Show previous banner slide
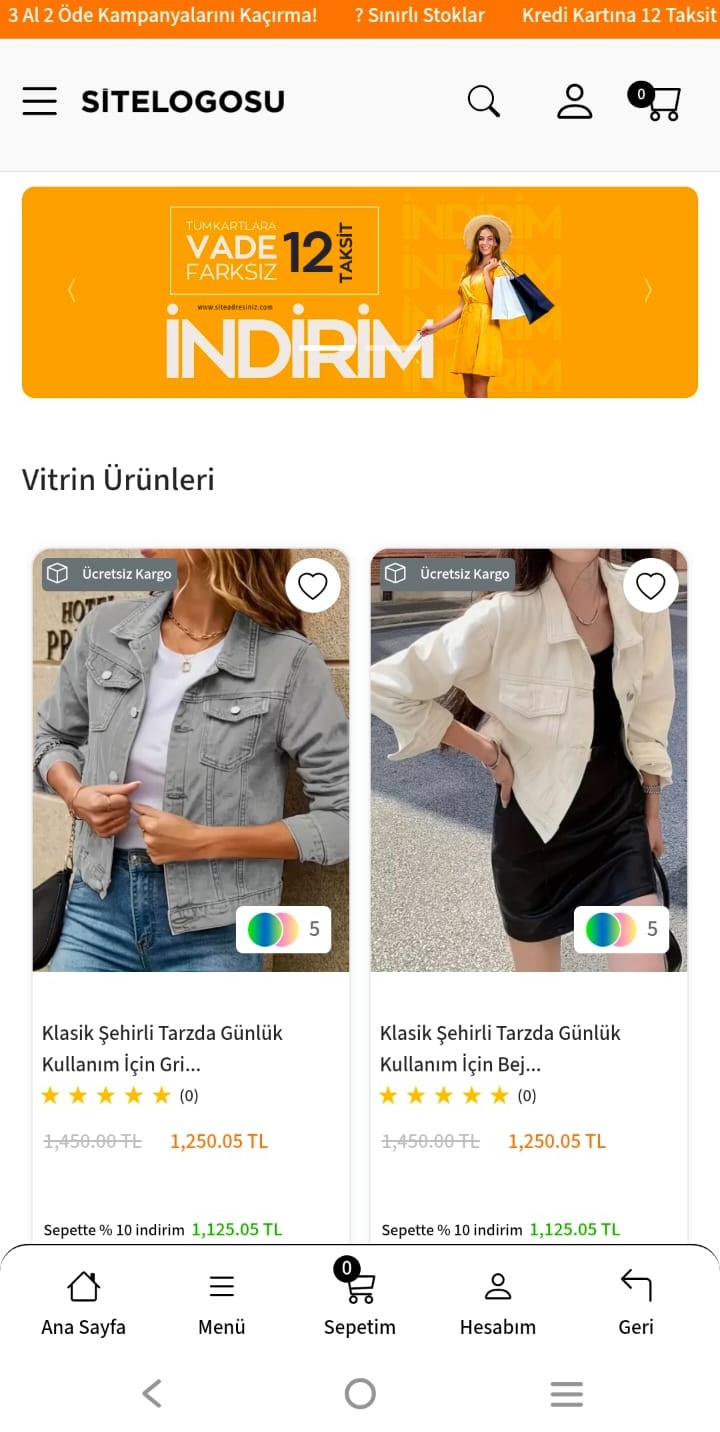Viewport: 720px width, 1432px height. click(x=71, y=291)
